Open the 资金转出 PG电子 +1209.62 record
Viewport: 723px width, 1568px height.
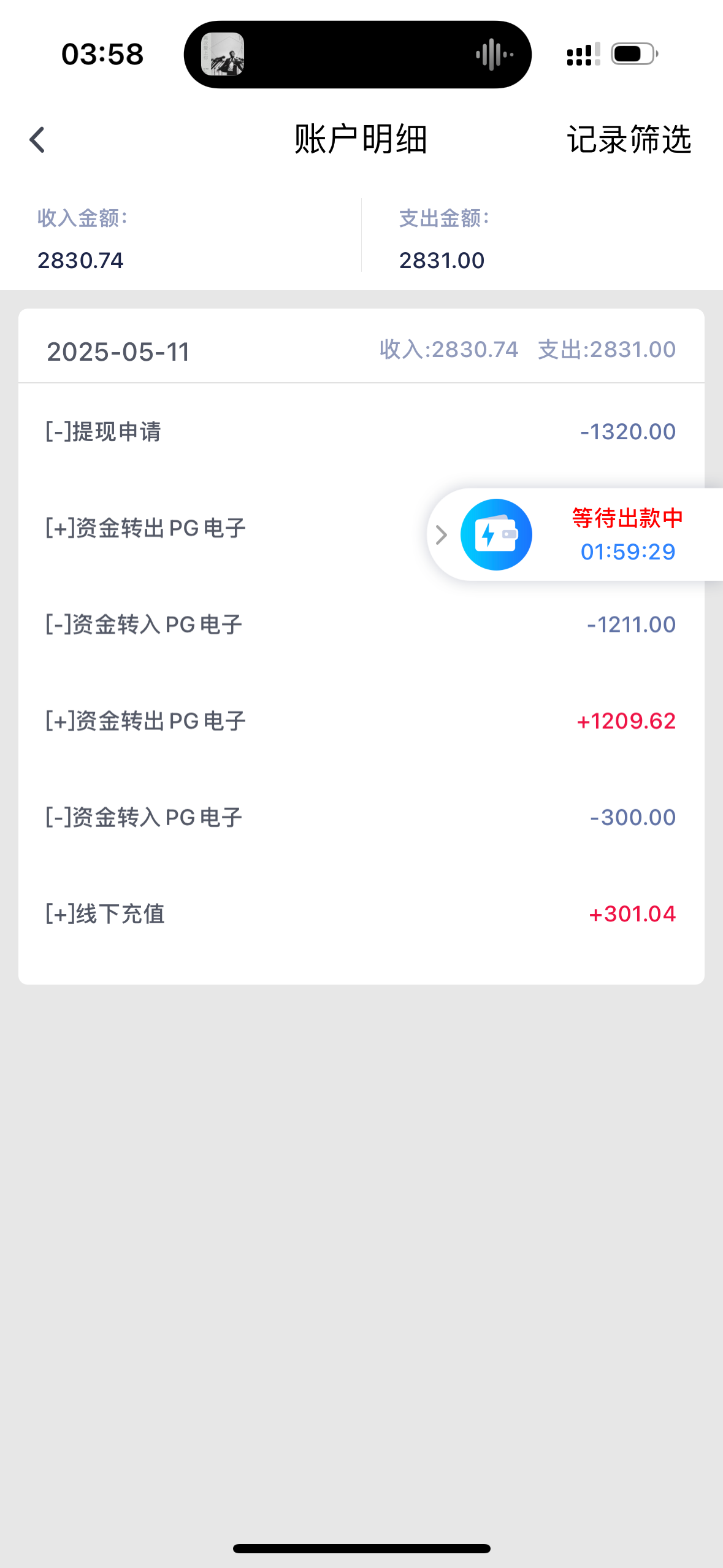point(361,721)
